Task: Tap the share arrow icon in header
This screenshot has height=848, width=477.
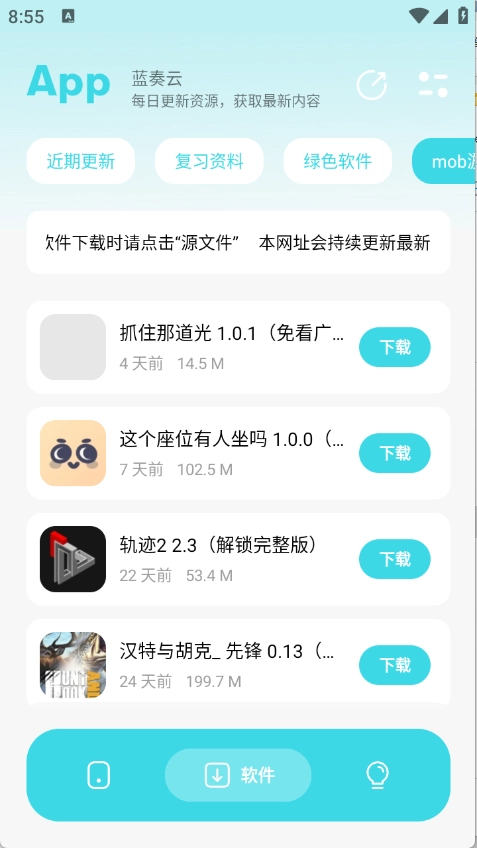Action: pyautogui.click(x=372, y=85)
